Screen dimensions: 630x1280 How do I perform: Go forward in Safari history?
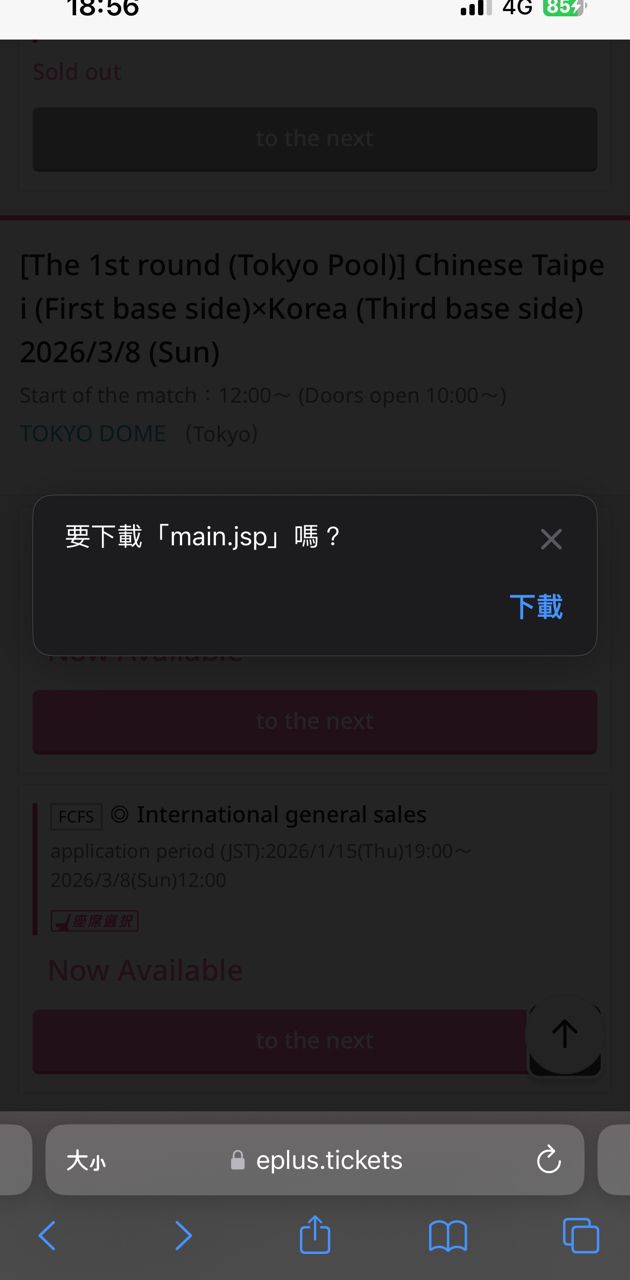click(x=182, y=1236)
